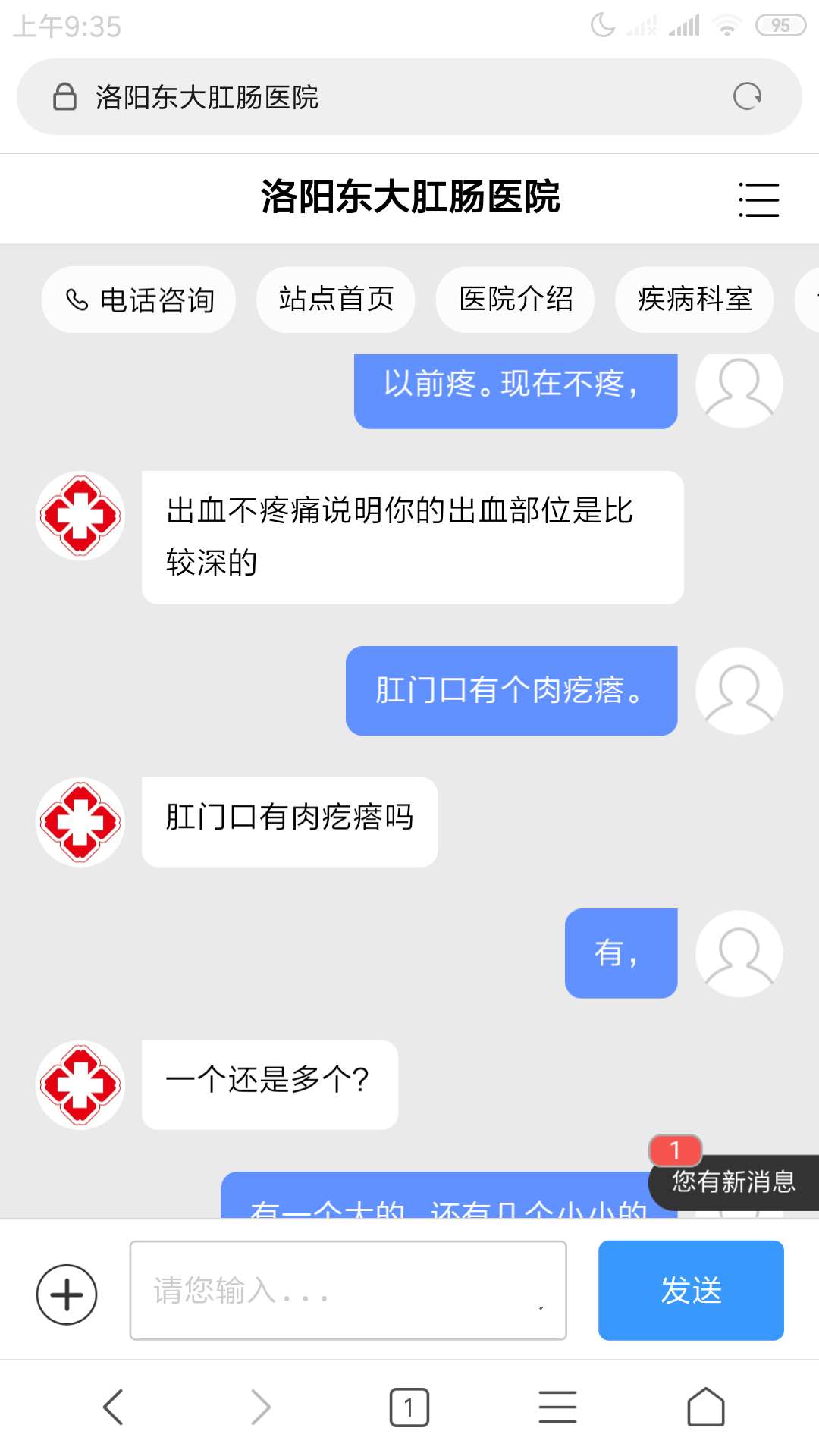Return home with the browser home icon
819x1456 pixels.
[705, 1407]
